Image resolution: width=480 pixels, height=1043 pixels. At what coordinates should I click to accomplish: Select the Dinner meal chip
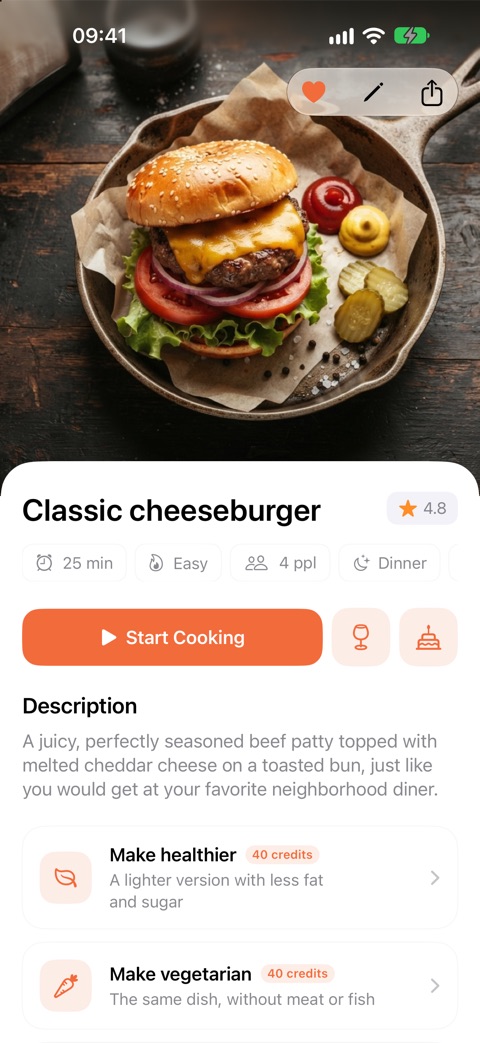[x=390, y=563]
